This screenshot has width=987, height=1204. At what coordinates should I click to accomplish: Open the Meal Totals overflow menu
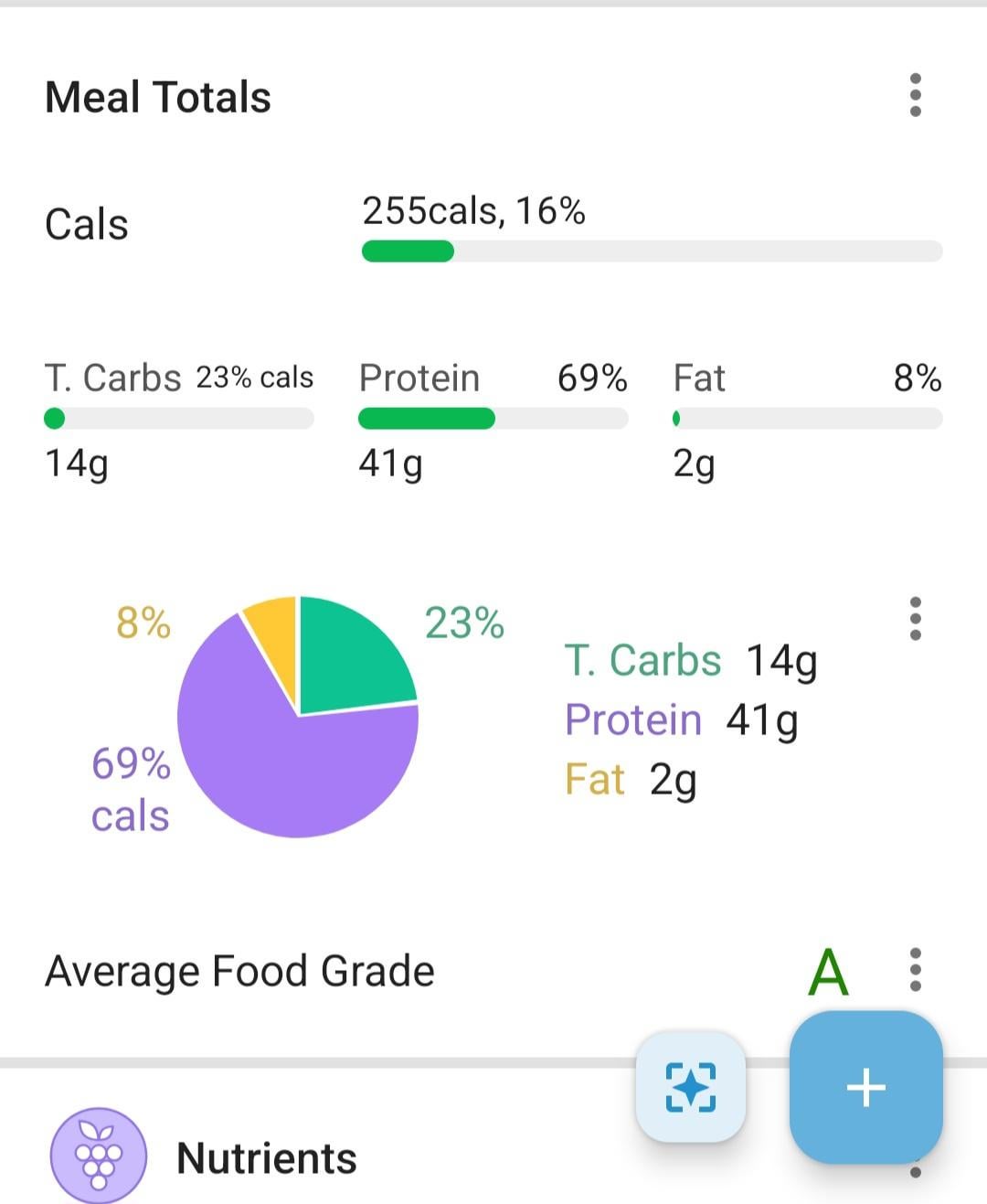tap(915, 96)
